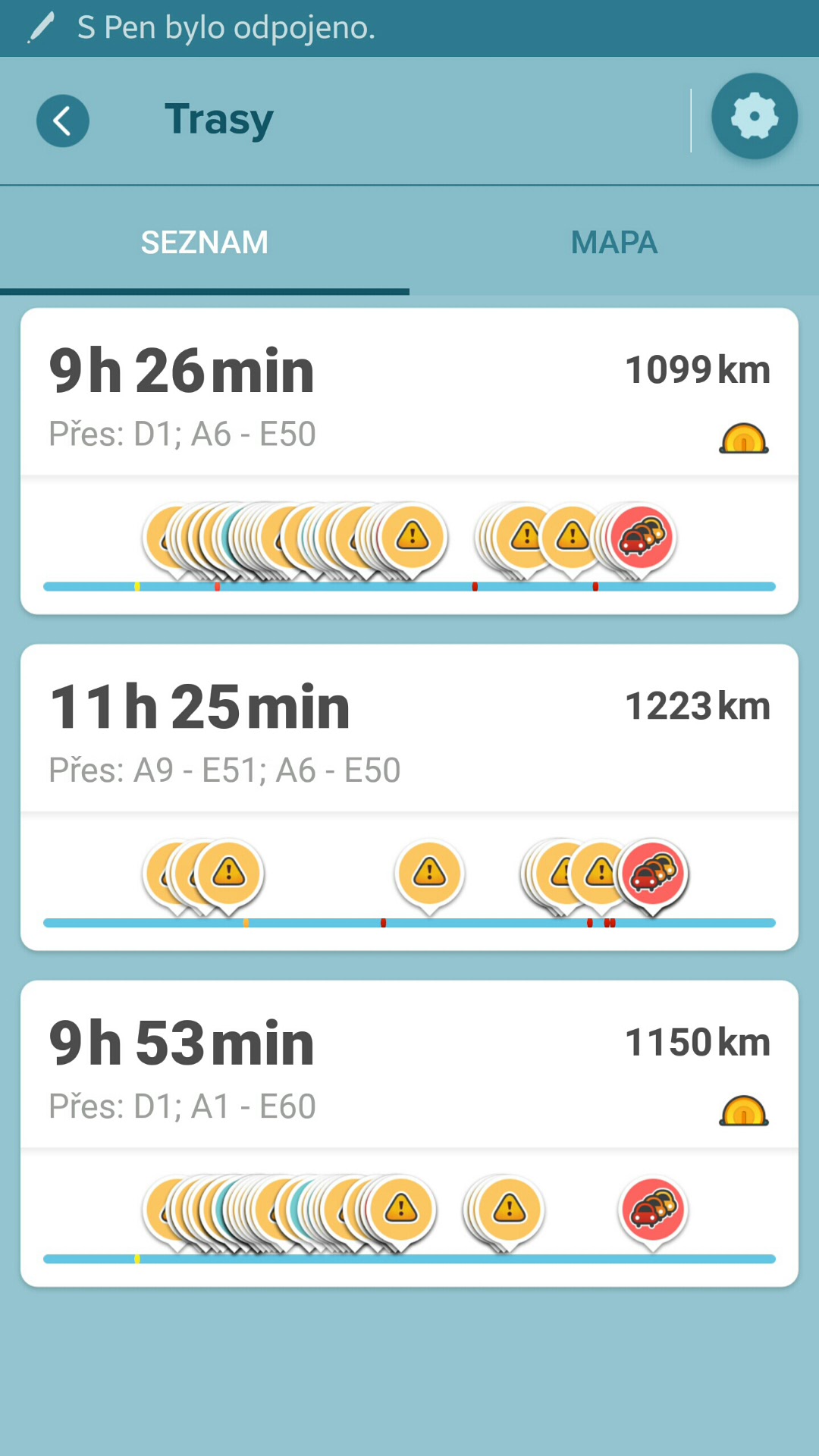
Task: Go back from the Trasy screen
Action: 63,121
